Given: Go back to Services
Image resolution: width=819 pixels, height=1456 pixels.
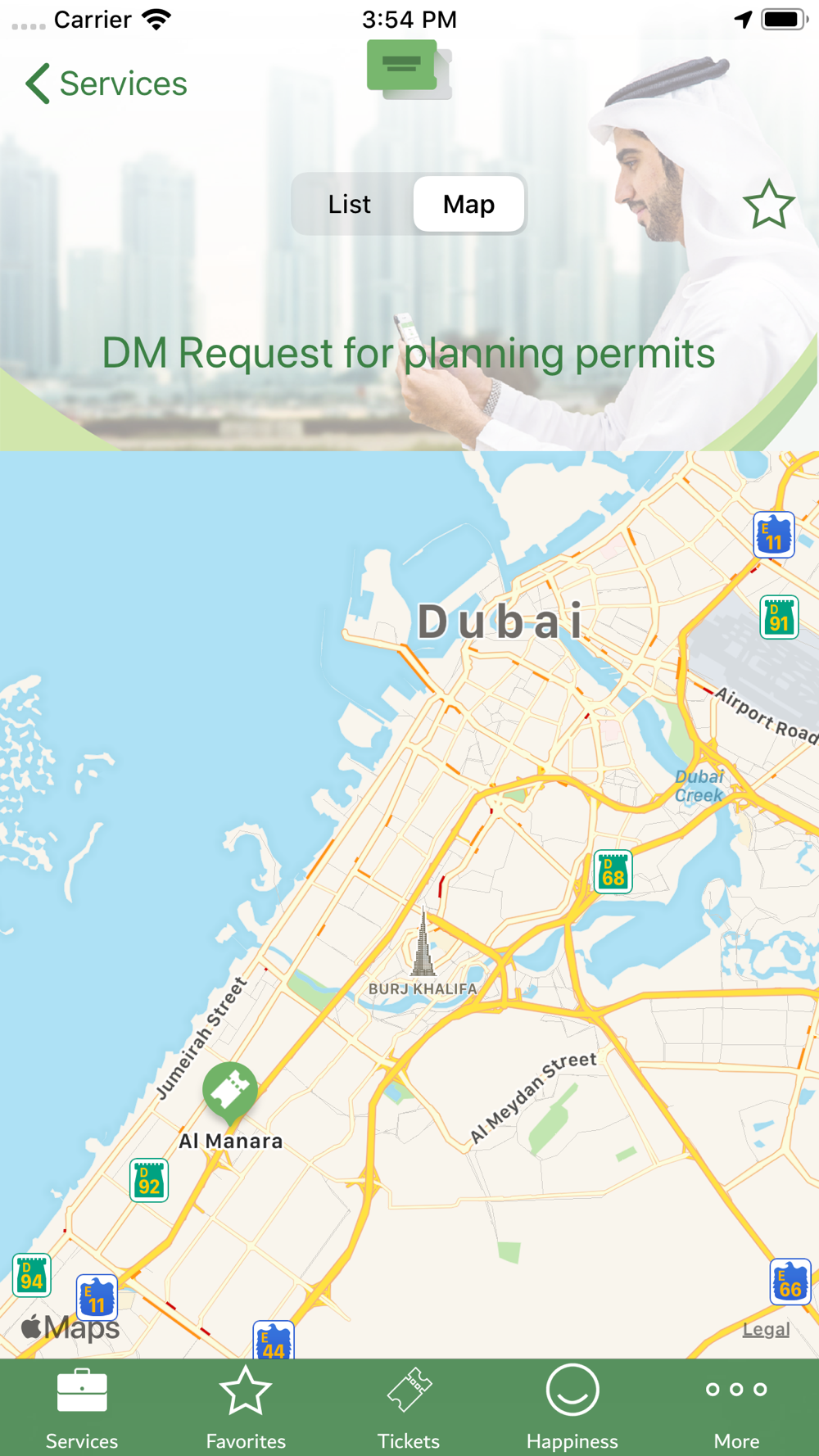Looking at the screenshot, I should coord(106,84).
